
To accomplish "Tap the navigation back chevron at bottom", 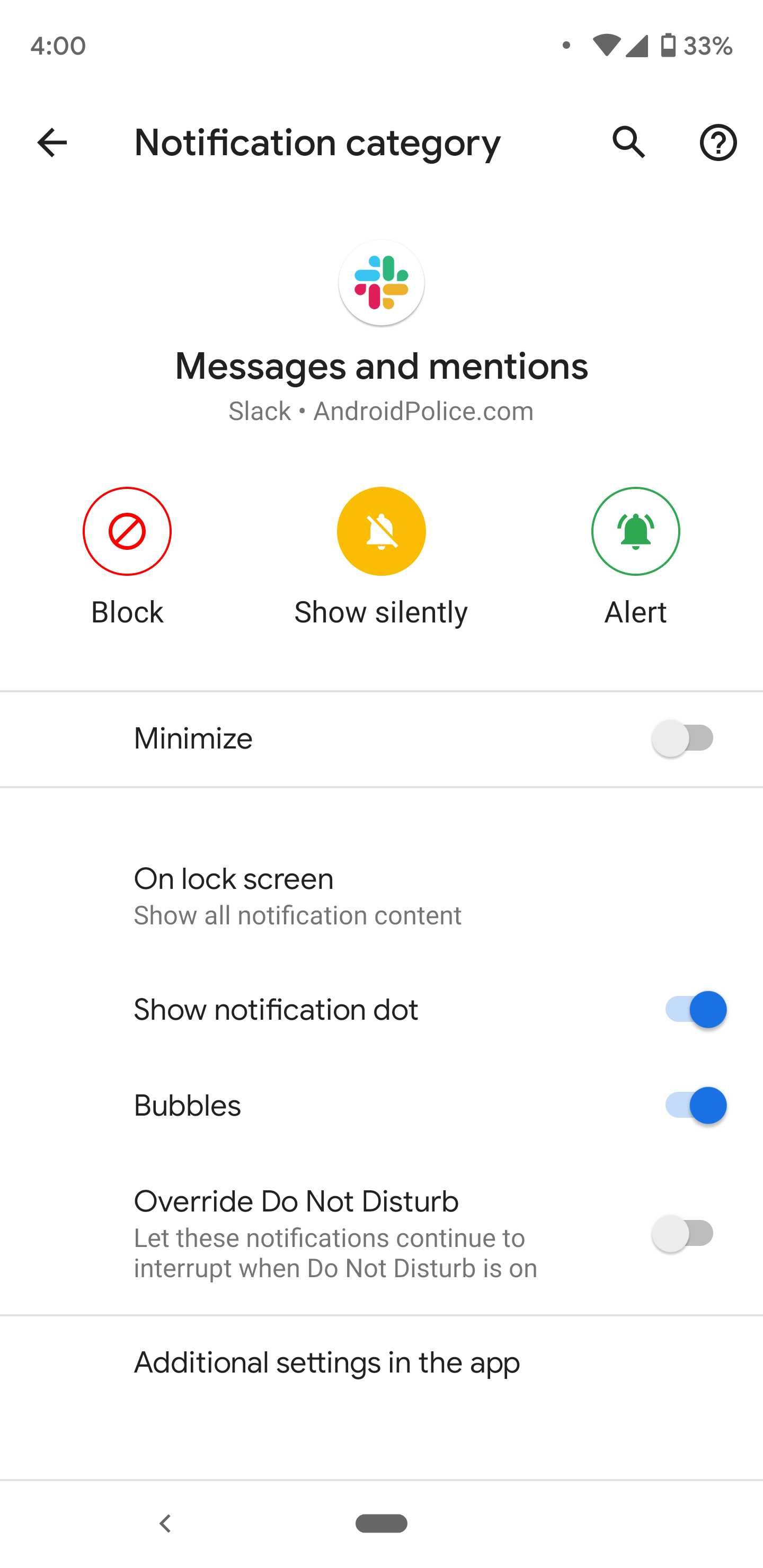I will tap(164, 1524).
